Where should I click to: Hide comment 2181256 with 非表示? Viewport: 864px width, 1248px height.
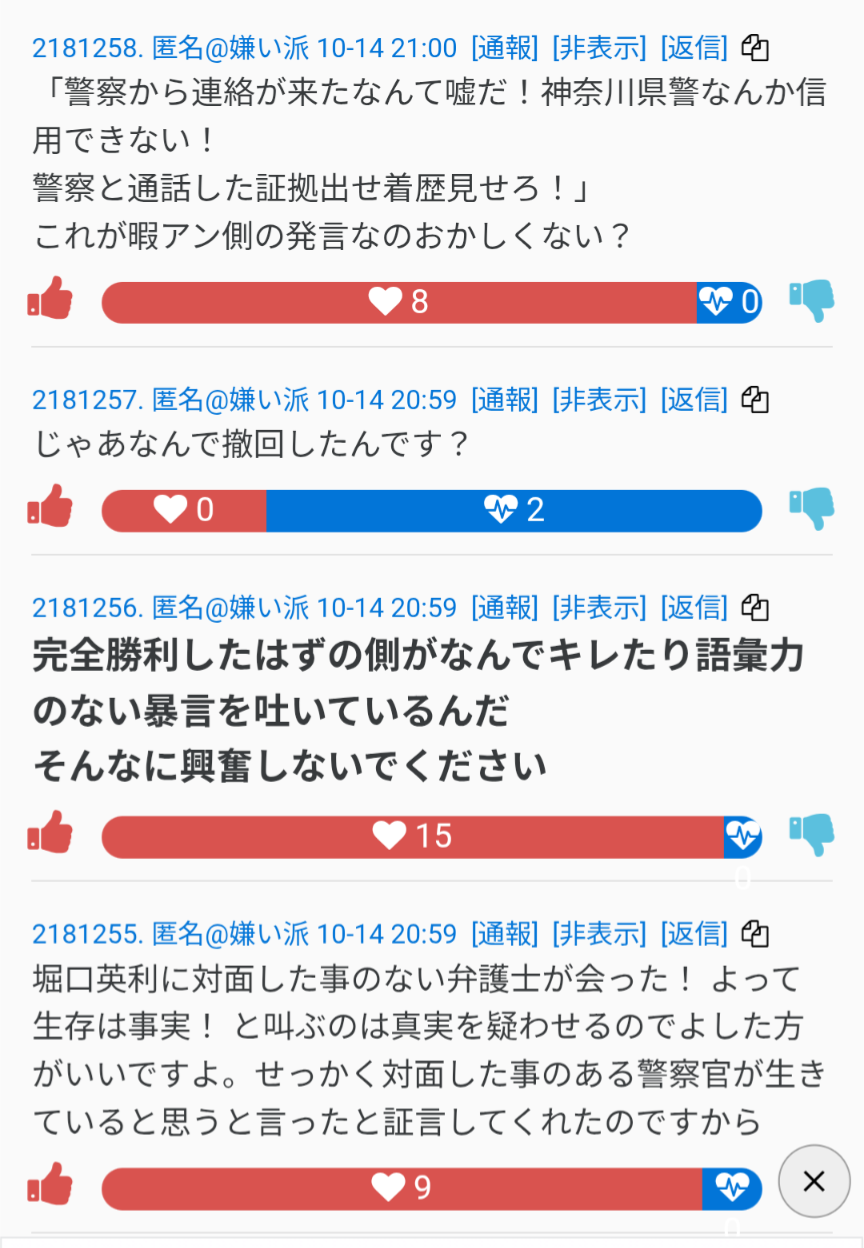[599, 607]
